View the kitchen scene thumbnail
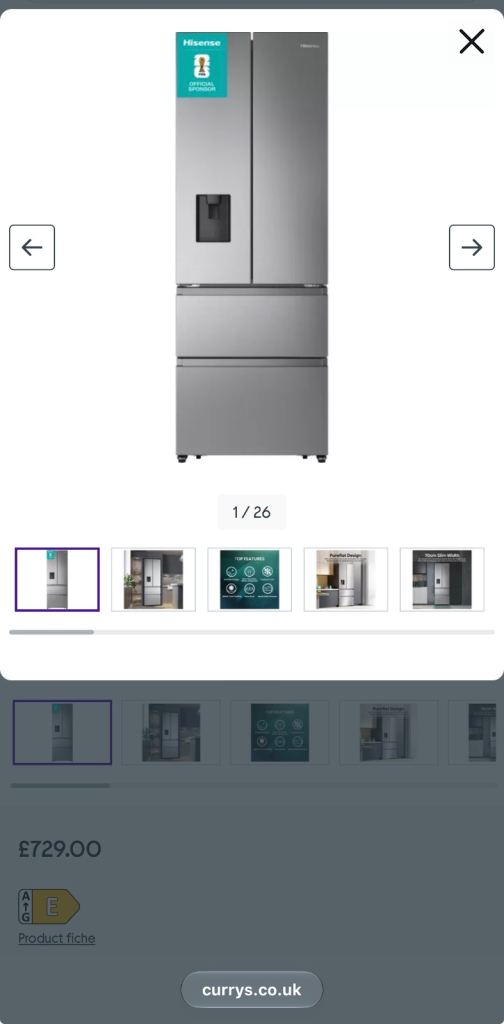 click(x=153, y=579)
